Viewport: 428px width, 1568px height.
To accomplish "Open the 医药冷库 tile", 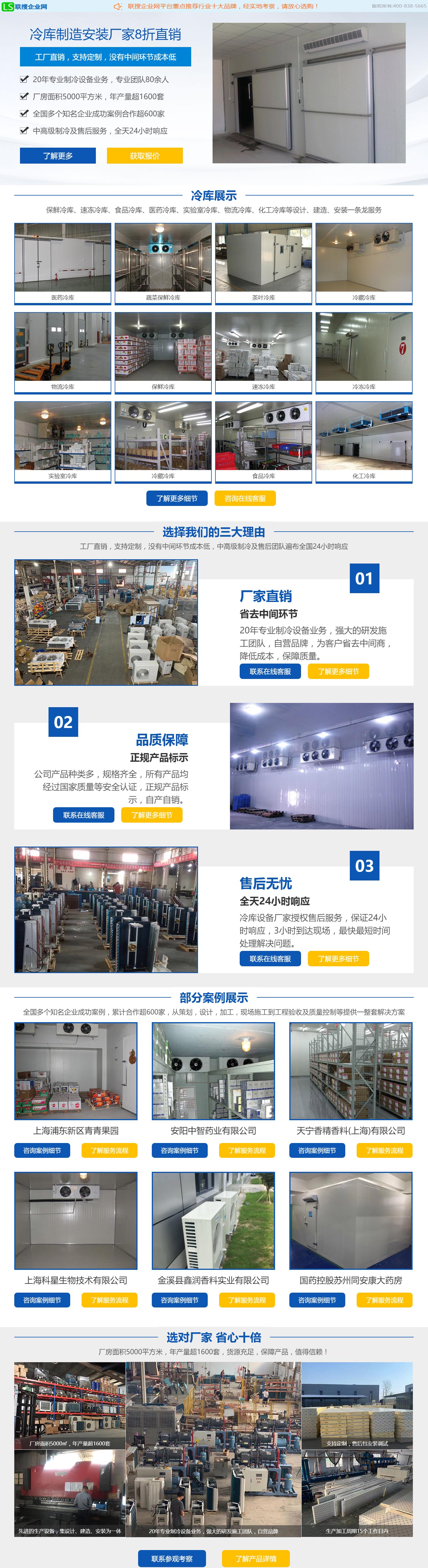I will 63,264.
